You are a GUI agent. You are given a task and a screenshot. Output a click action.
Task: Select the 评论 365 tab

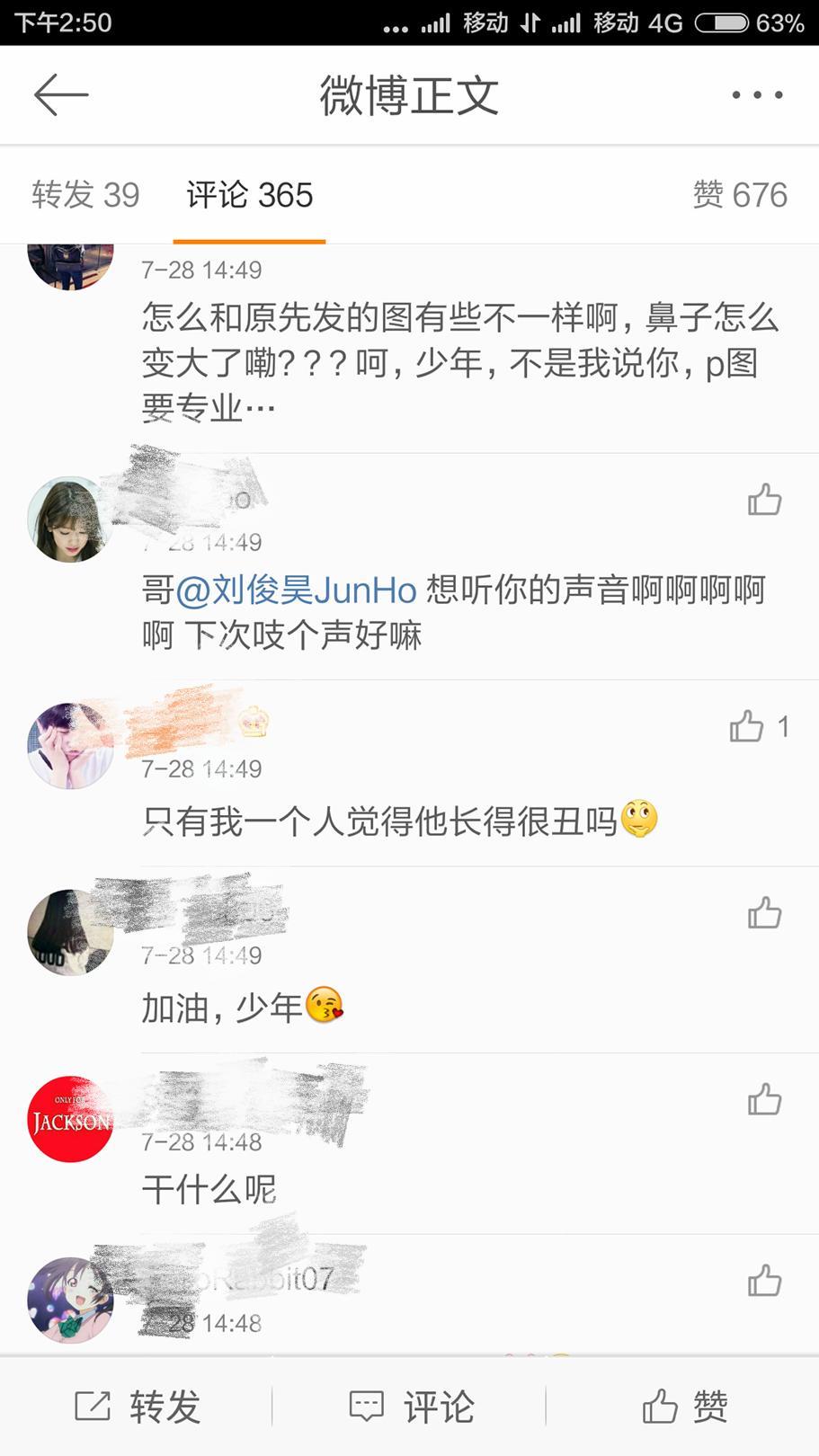[249, 195]
